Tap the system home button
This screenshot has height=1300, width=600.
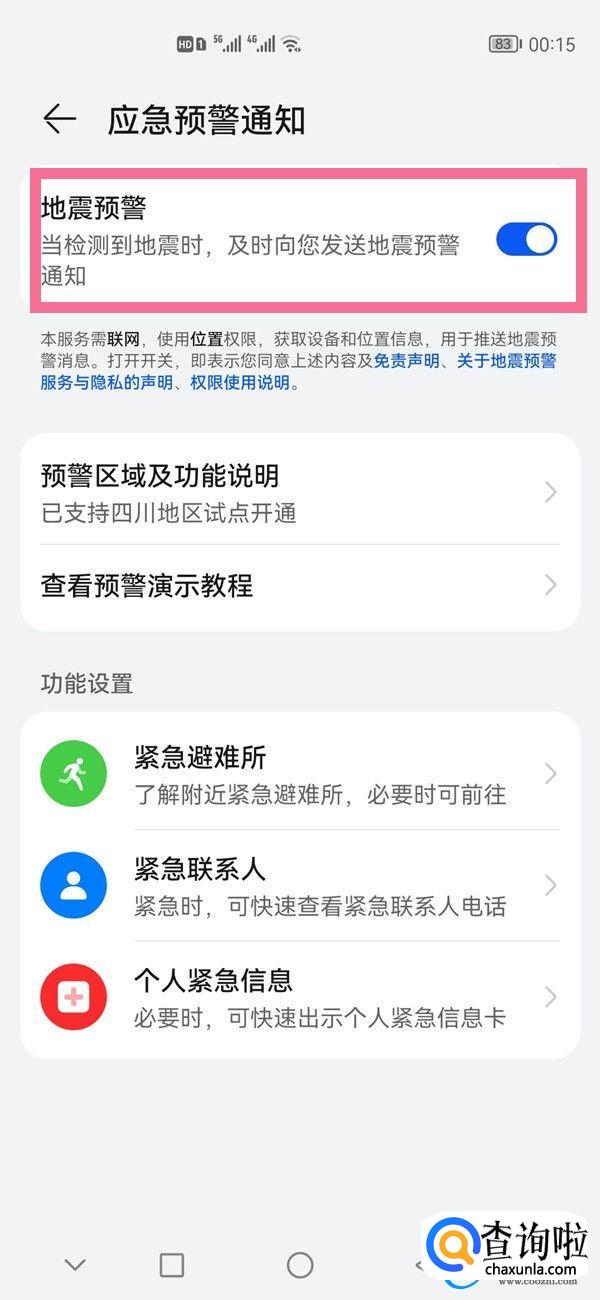300,1265
